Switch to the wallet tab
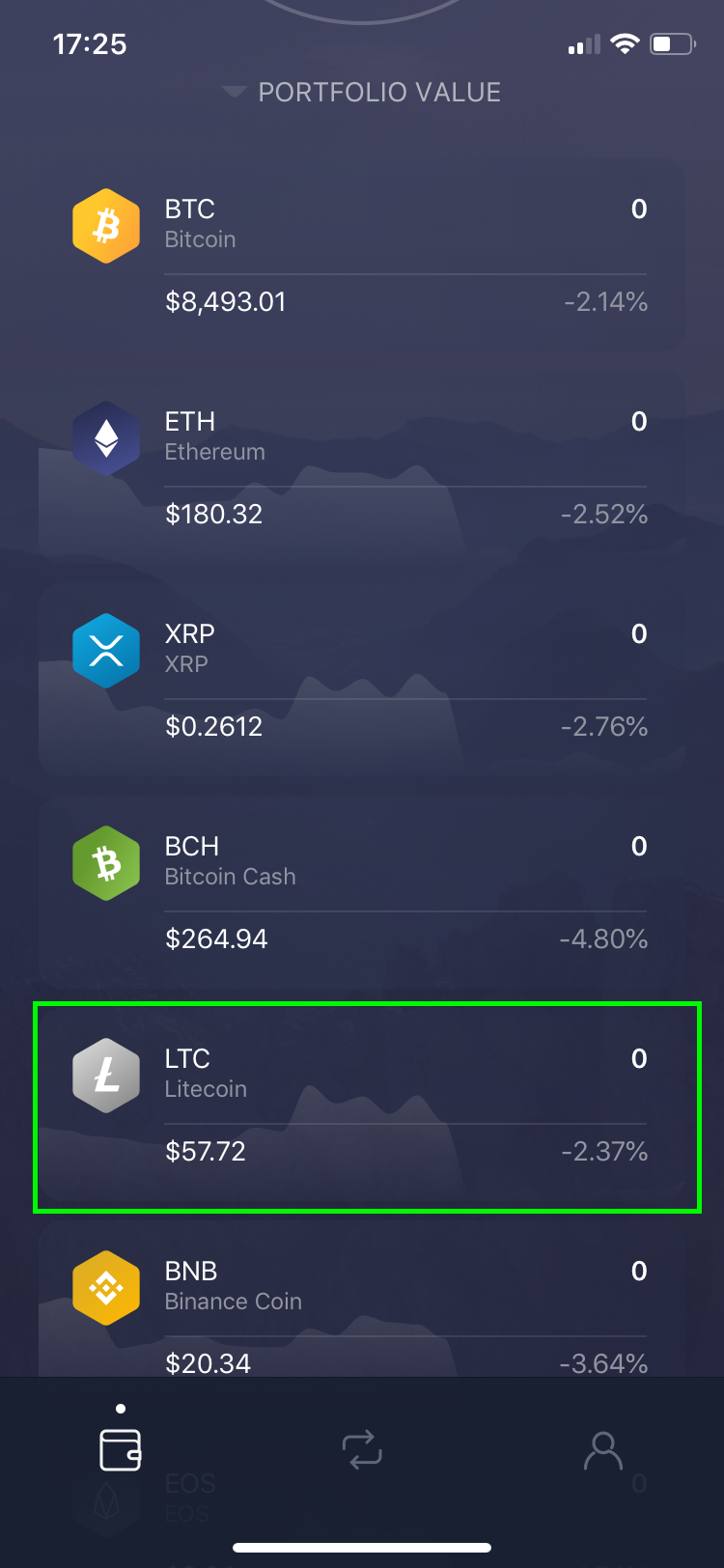 tap(121, 1449)
